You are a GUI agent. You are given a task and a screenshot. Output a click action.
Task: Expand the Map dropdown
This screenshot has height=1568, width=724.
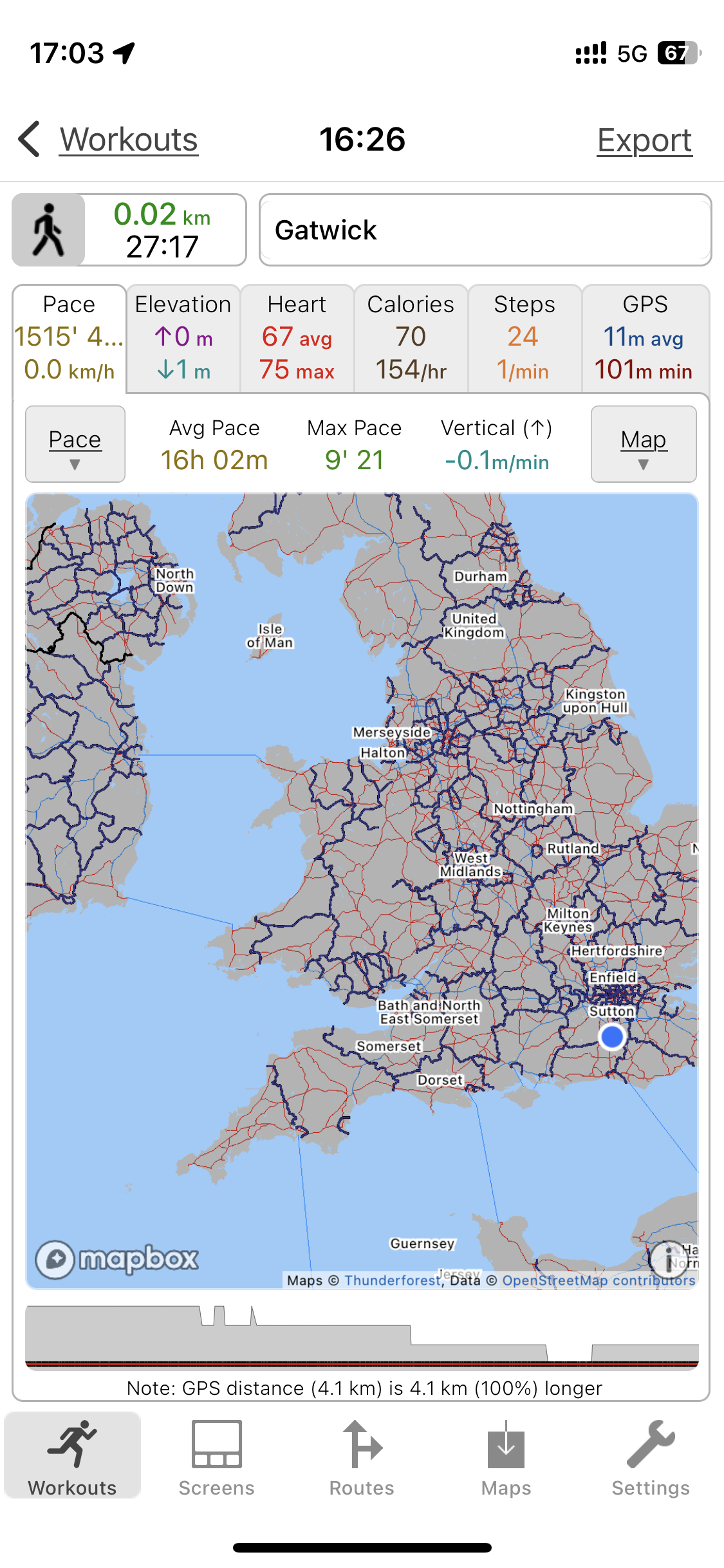pyautogui.click(x=644, y=444)
